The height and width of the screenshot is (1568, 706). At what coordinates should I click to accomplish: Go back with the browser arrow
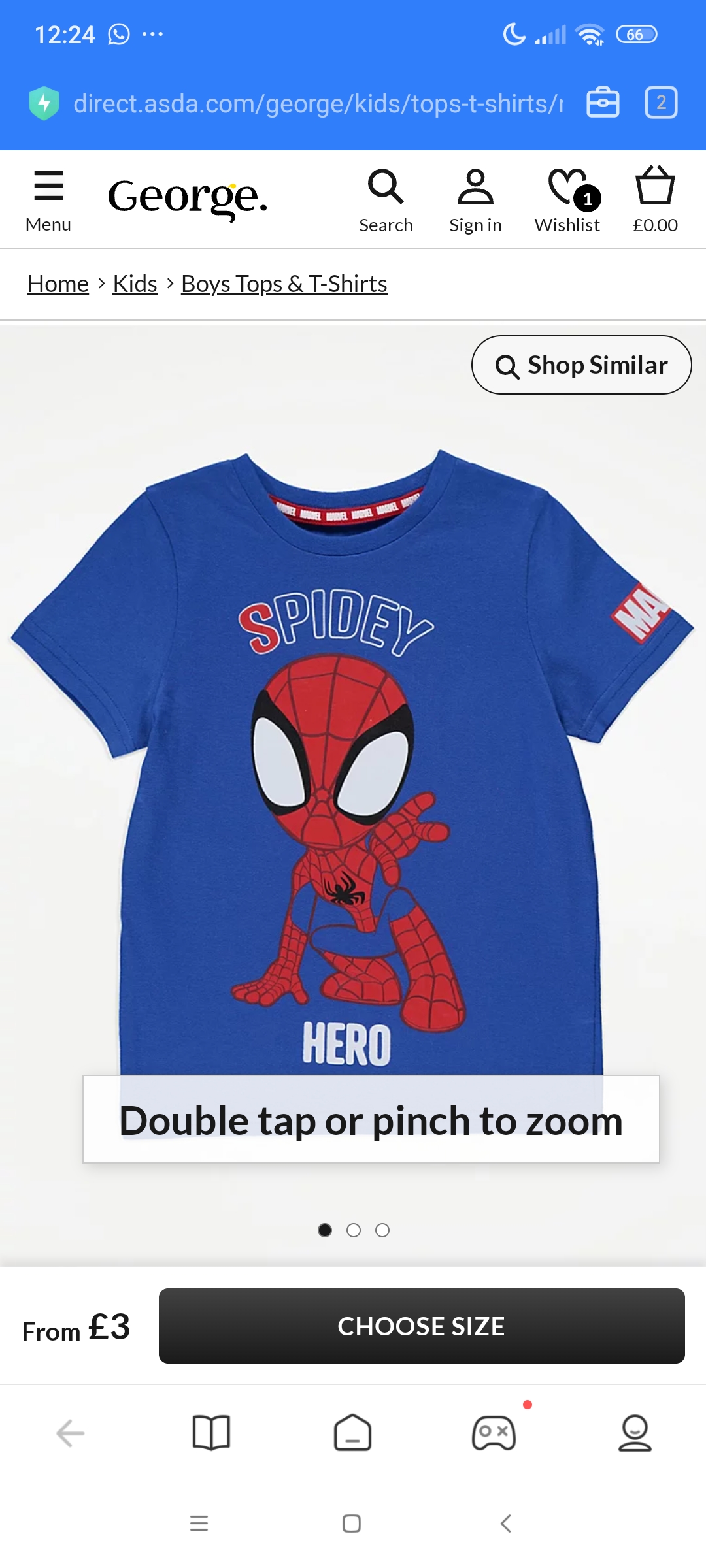[71, 1433]
